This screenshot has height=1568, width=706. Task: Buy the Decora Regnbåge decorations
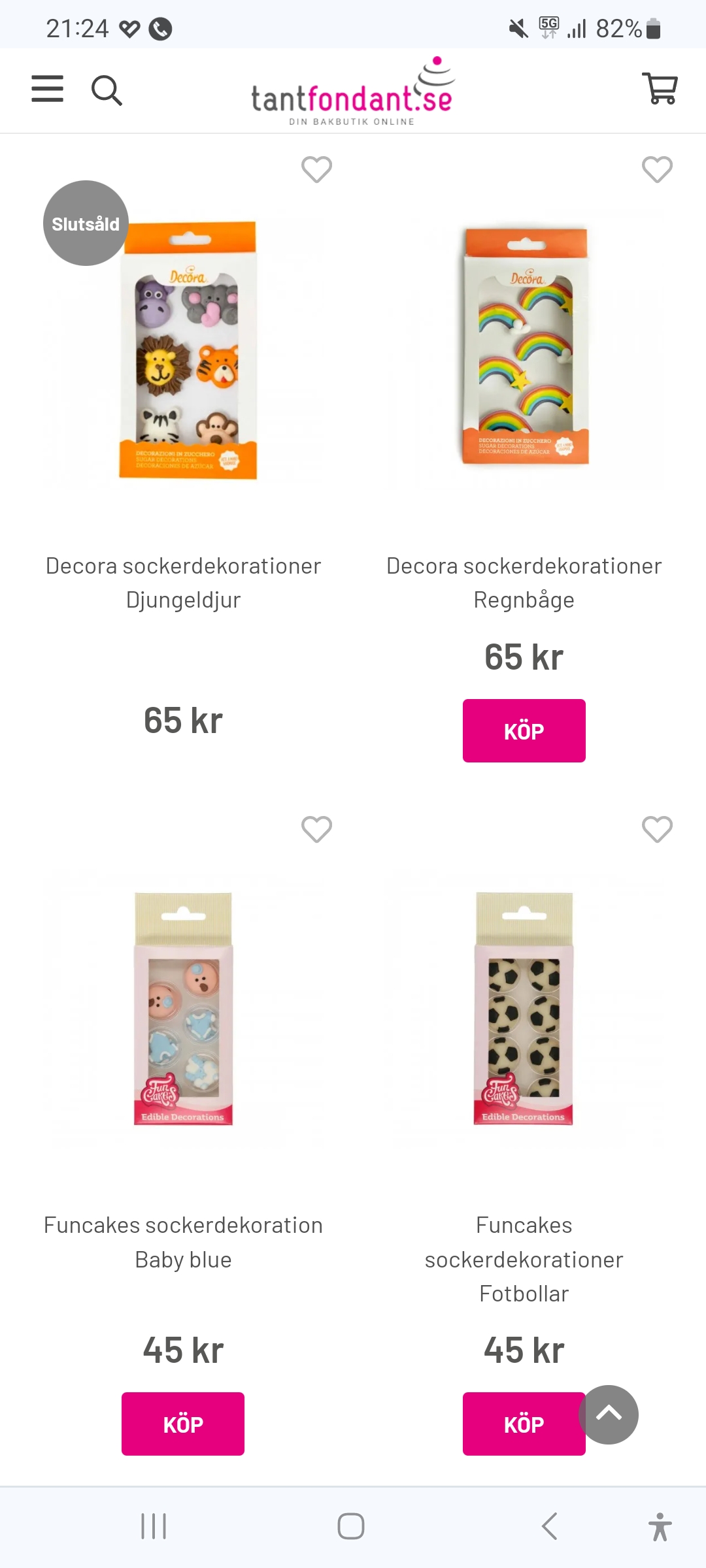524,730
